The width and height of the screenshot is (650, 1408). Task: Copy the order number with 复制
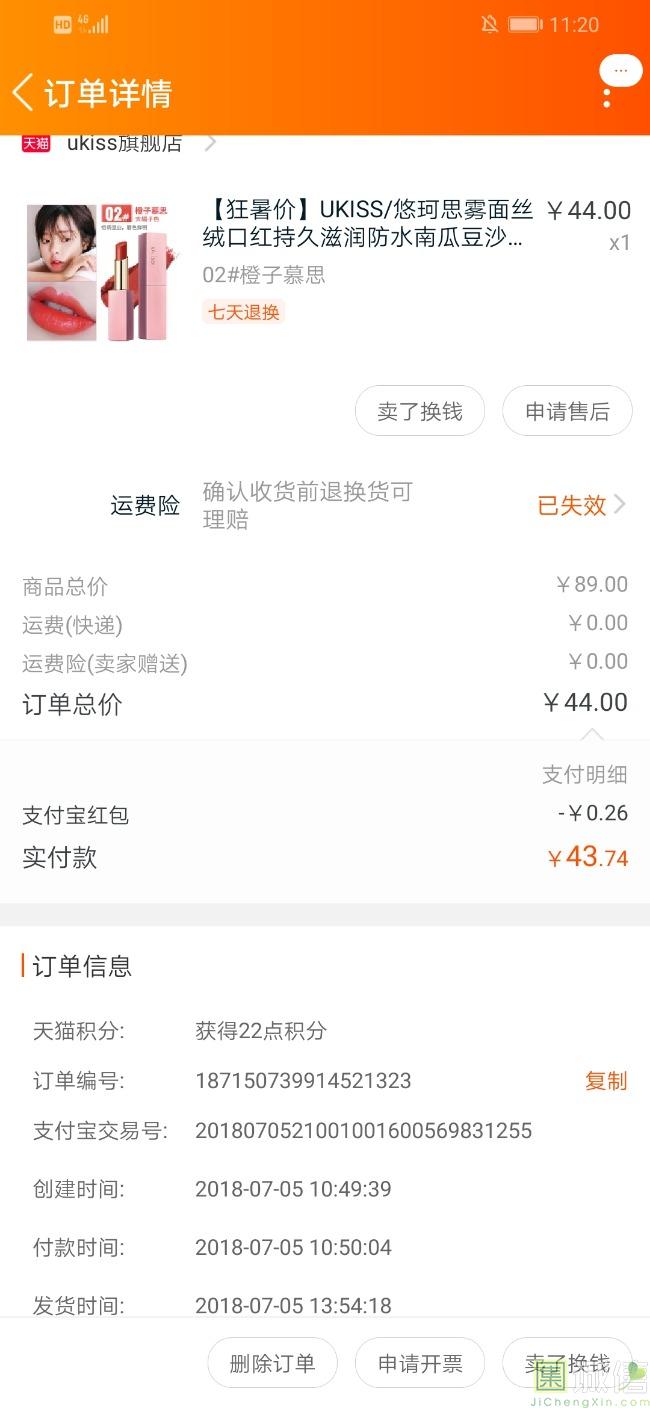point(606,1081)
